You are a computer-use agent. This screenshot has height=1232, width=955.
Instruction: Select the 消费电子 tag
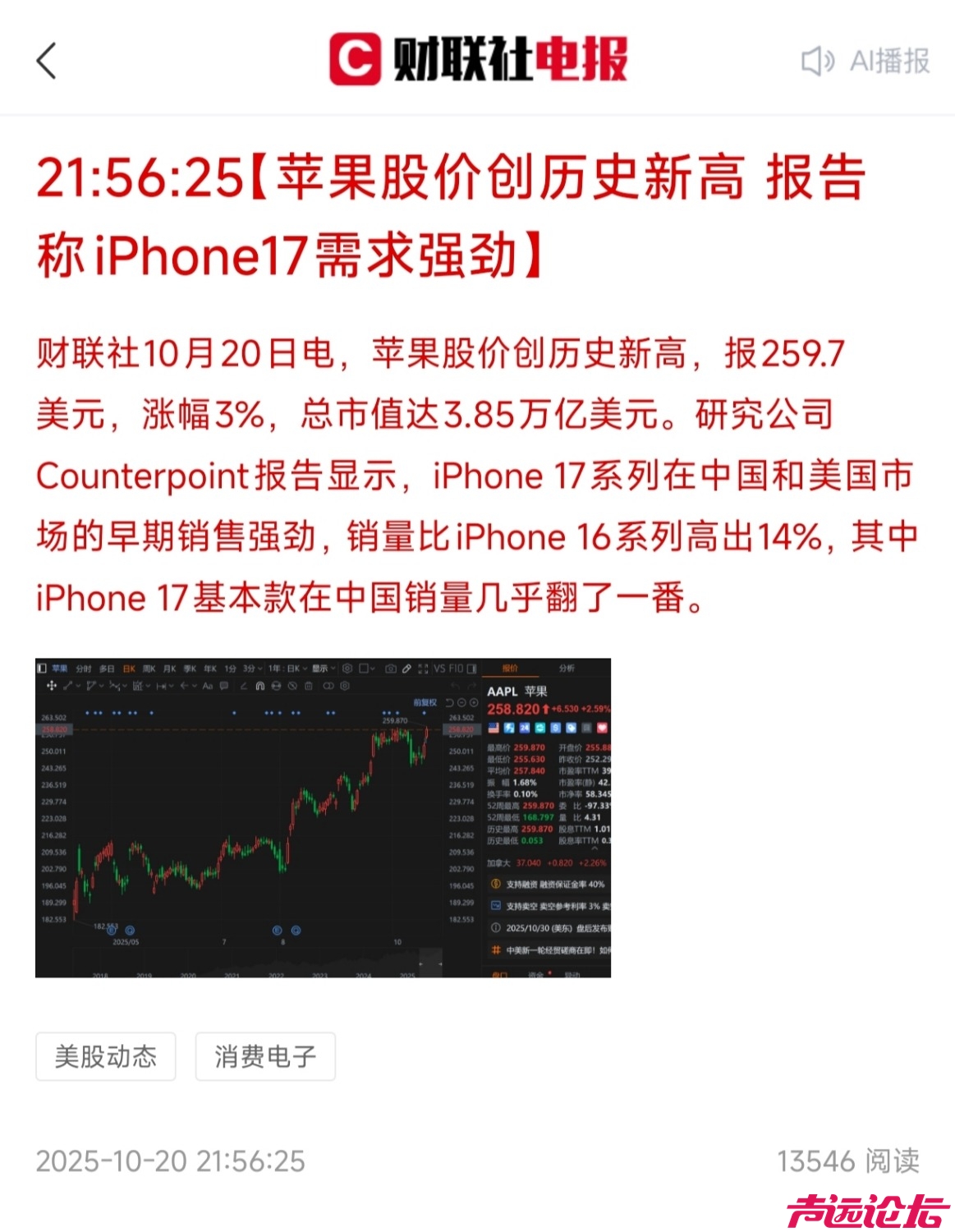(x=265, y=1056)
